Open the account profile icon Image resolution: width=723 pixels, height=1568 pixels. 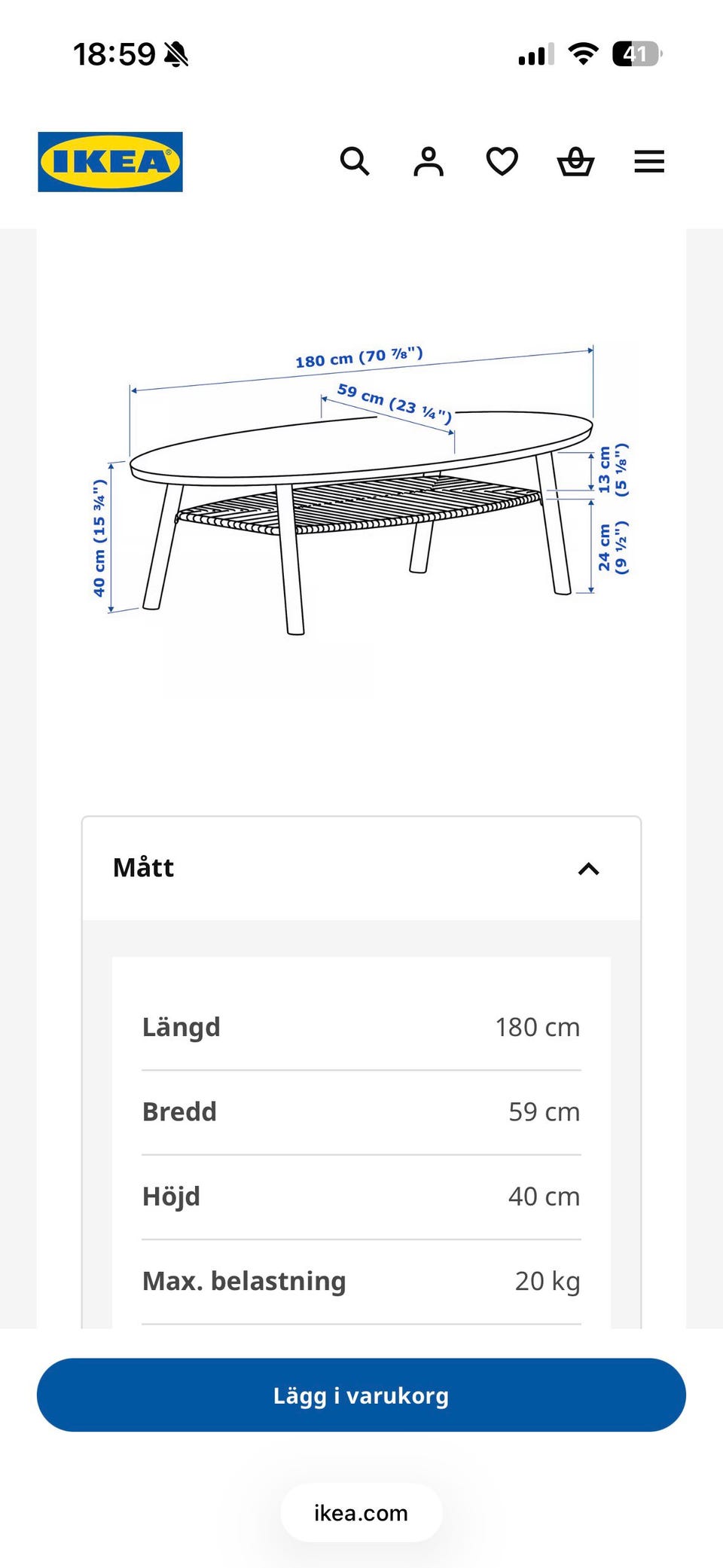tap(429, 161)
